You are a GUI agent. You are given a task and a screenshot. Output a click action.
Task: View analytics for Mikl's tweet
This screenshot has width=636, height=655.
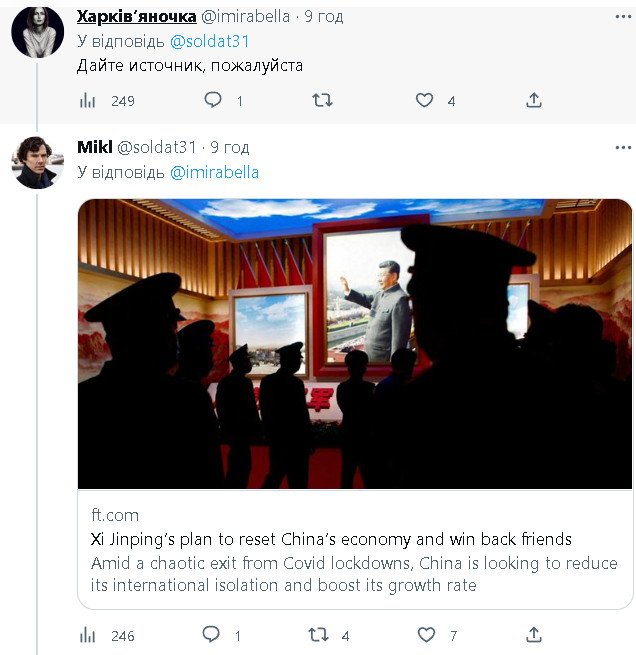(x=88, y=635)
